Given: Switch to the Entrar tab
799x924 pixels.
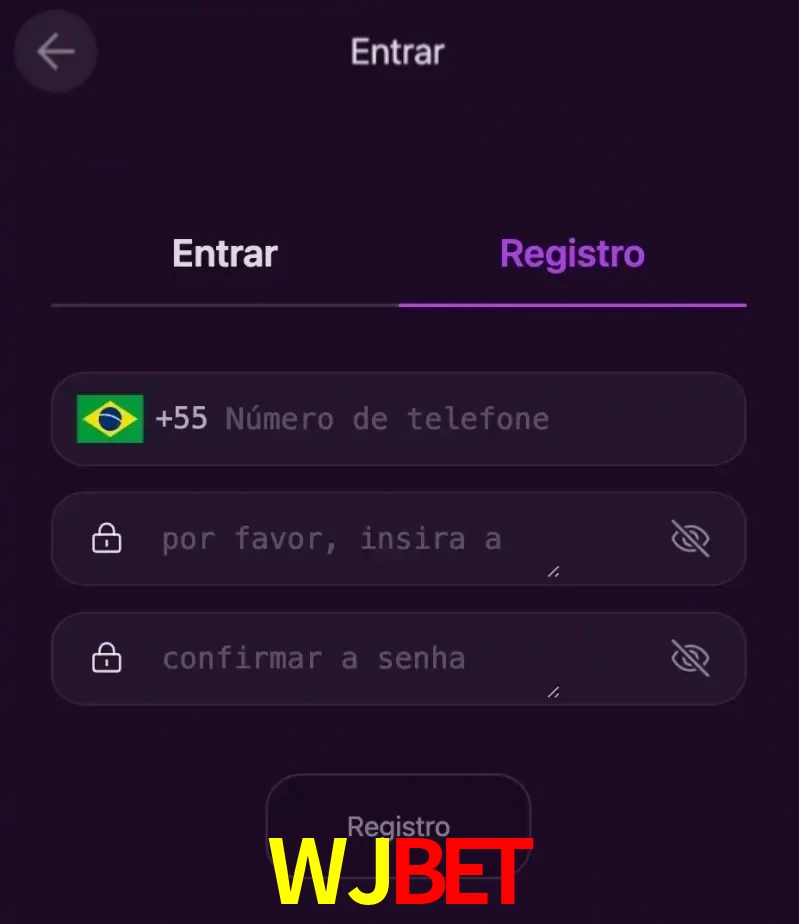Looking at the screenshot, I should (x=224, y=253).
